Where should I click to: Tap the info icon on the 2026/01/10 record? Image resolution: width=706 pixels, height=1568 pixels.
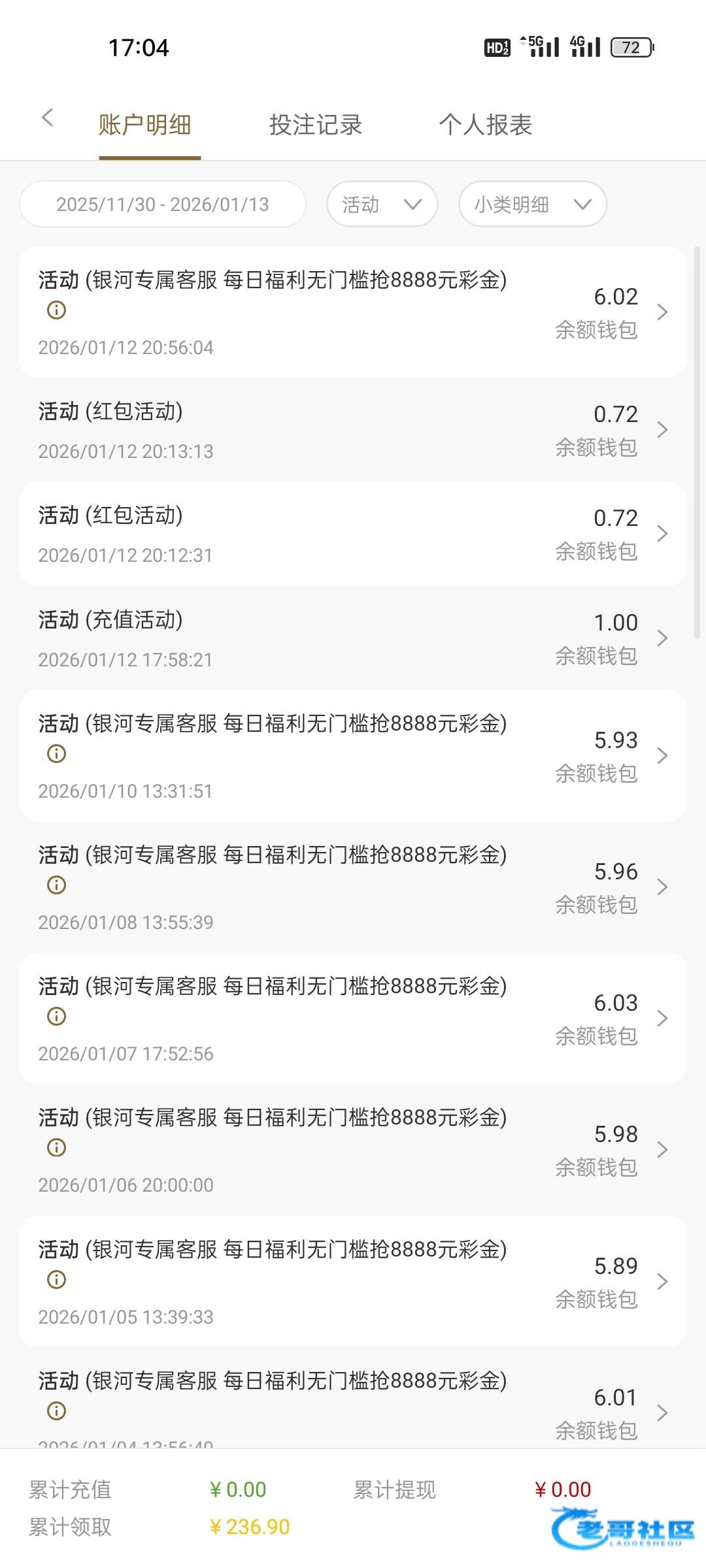tap(57, 754)
